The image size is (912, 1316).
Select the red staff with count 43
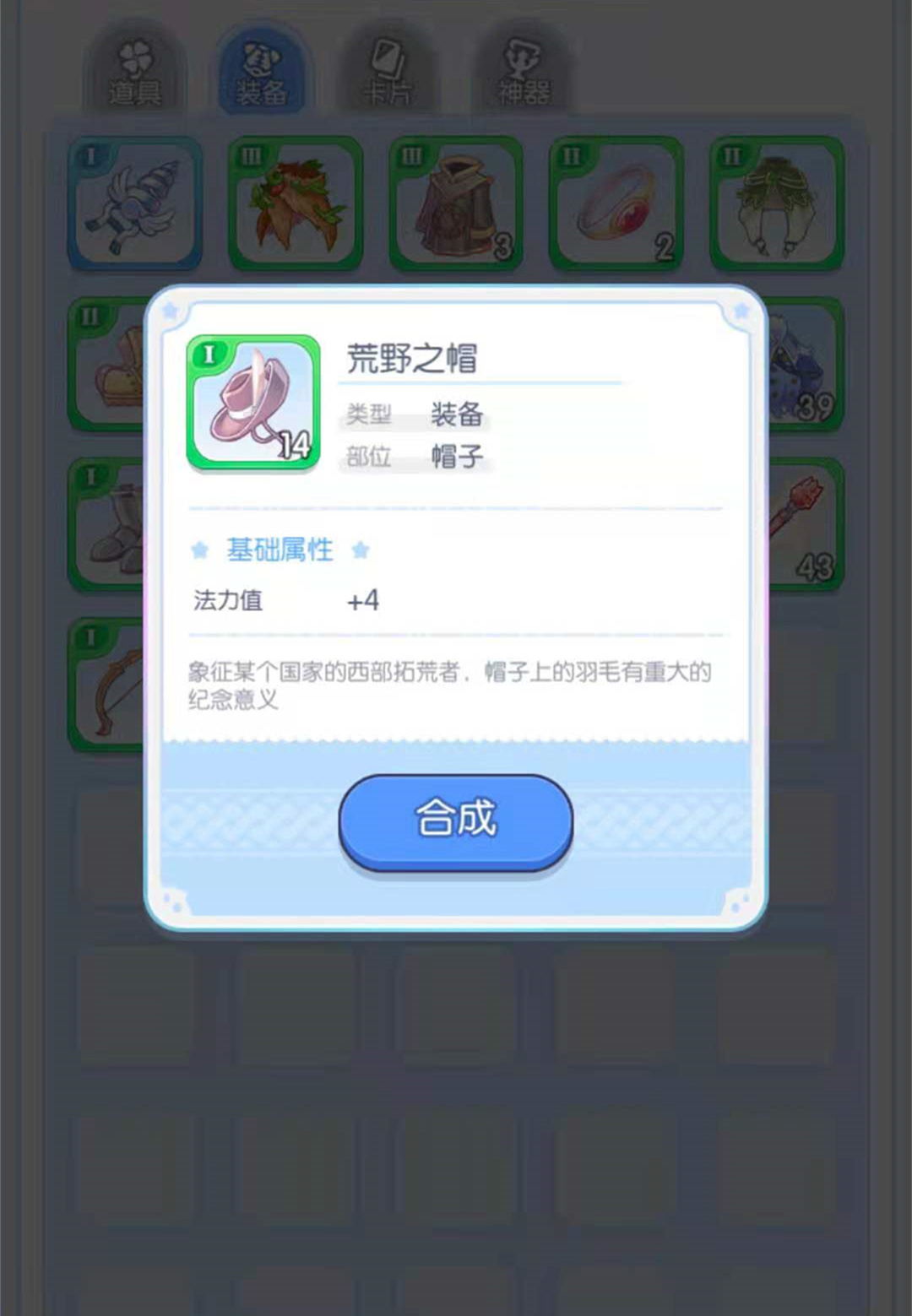(806, 525)
